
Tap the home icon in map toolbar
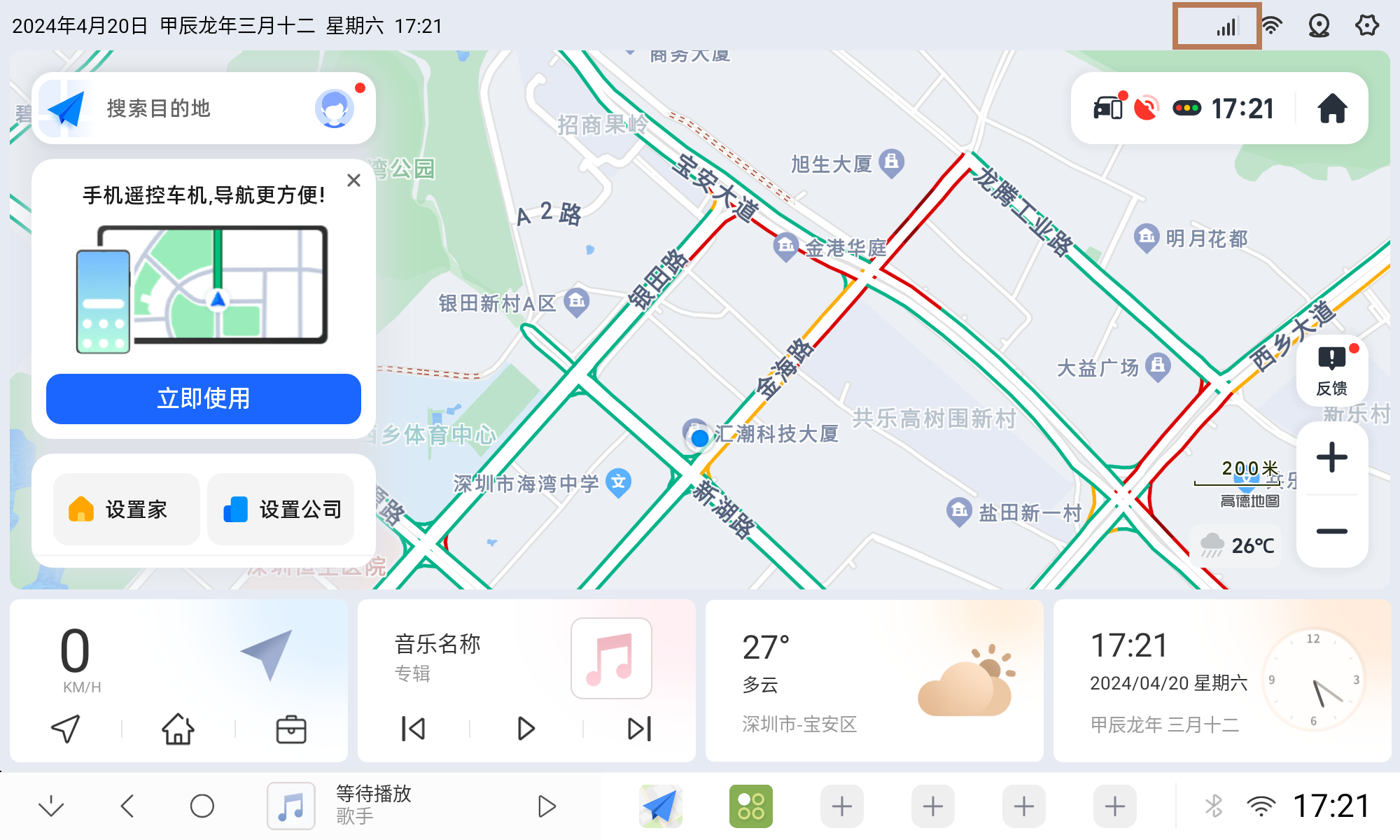(1331, 108)
